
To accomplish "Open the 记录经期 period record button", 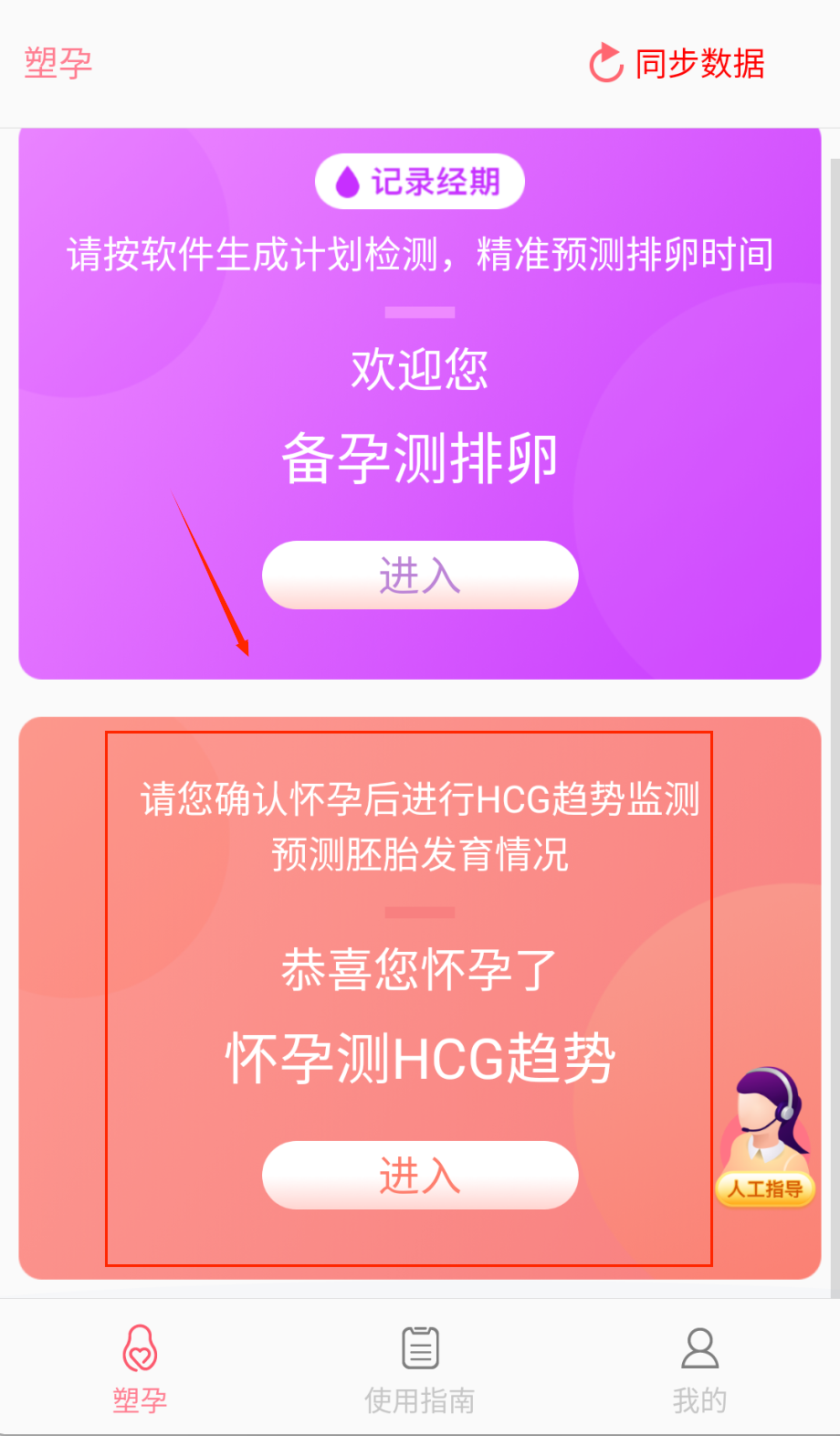I will [x=420, y=182].
